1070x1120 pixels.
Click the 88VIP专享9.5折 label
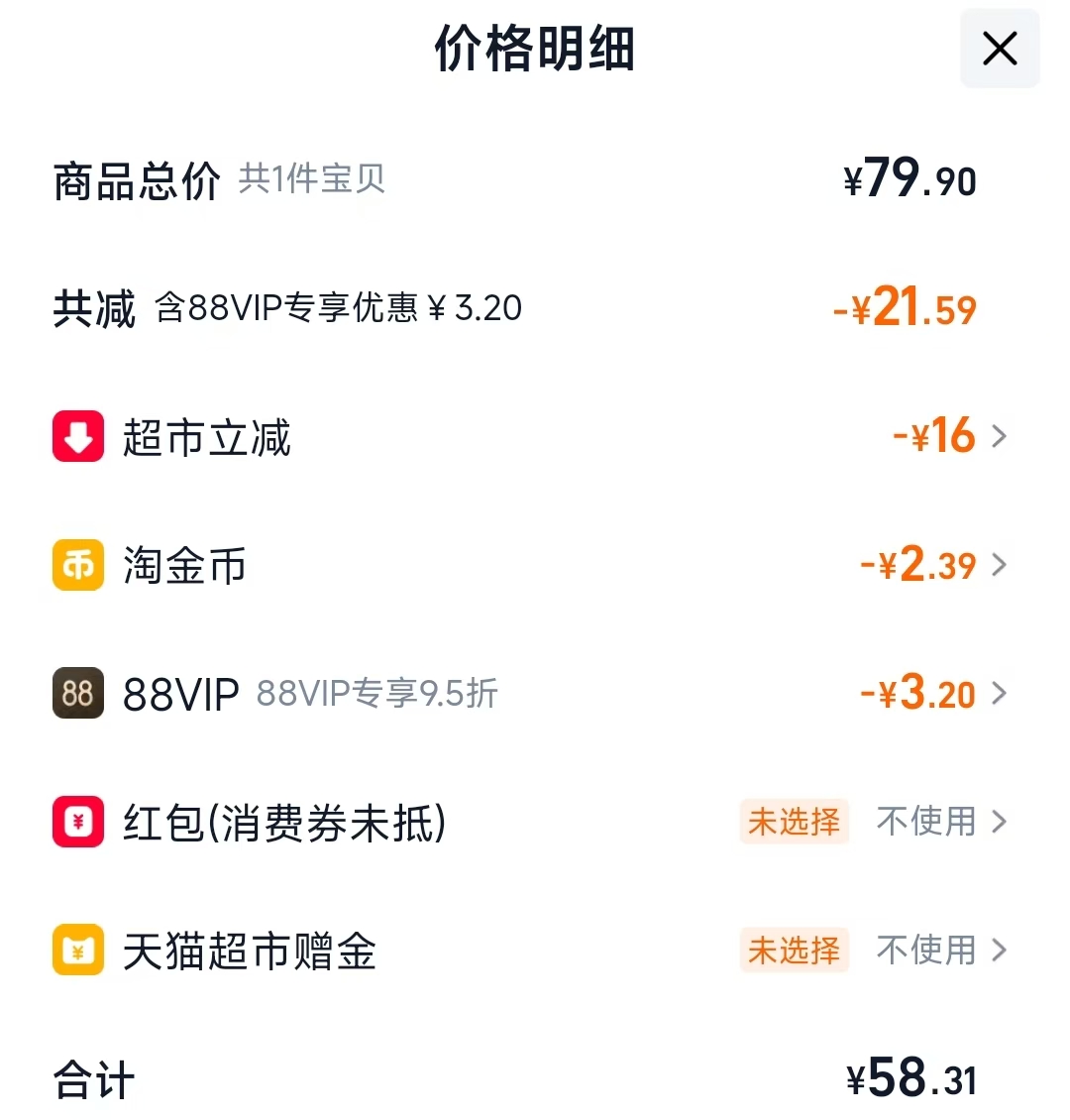[379, 696]
